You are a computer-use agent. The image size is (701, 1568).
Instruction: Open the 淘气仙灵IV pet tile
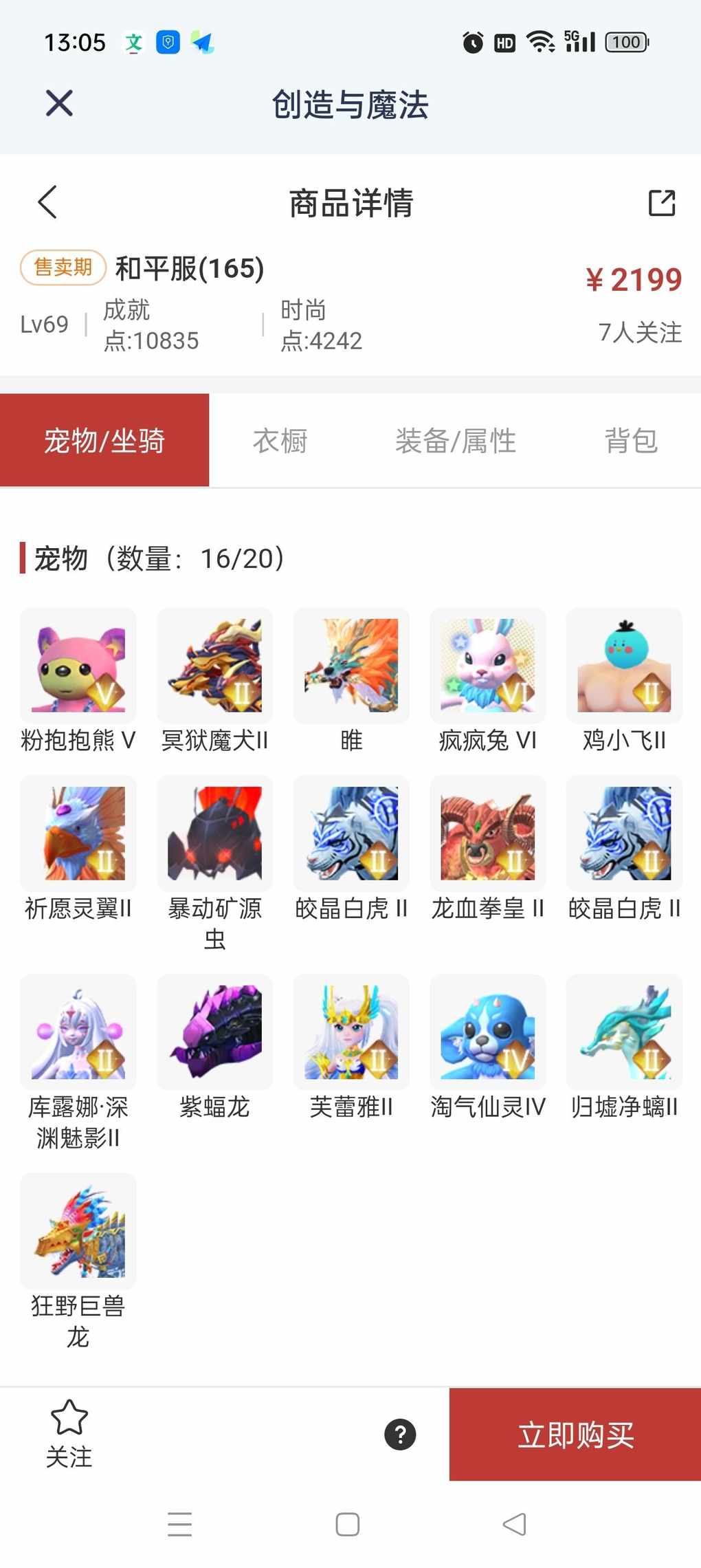(x=487, y=1032)
